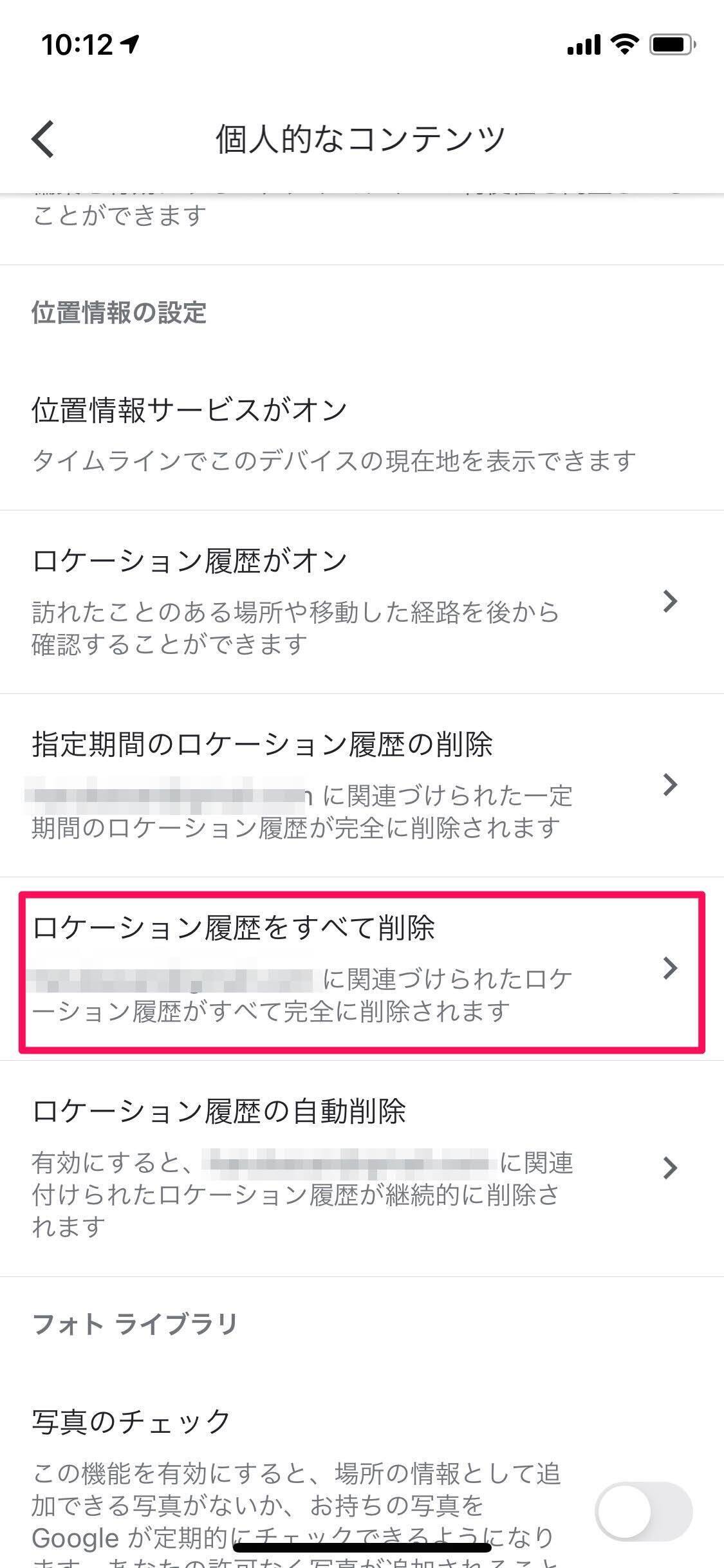Enable the 写真のチェック switch
Screen dimensions: 724x1568
coord(643,1511)
